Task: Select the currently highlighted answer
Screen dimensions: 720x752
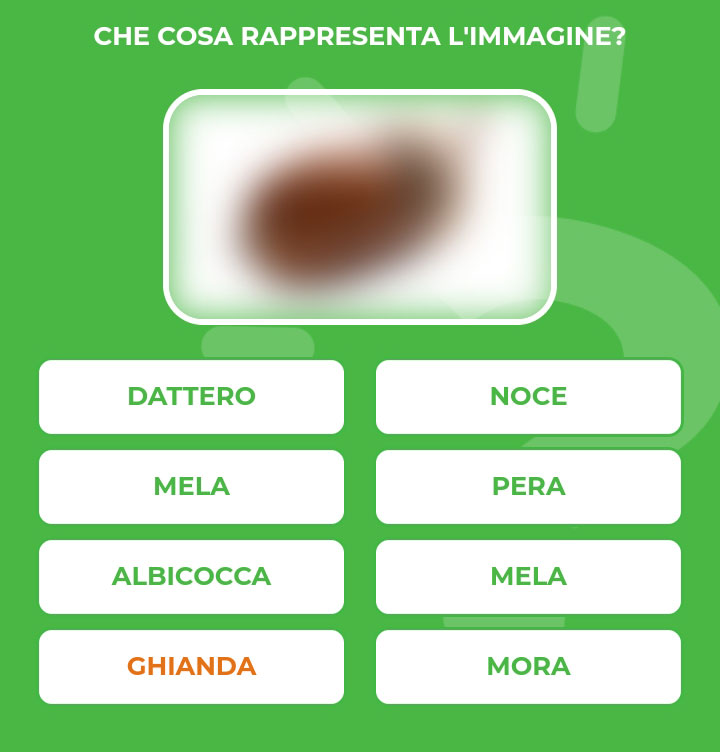Action: 190,666
